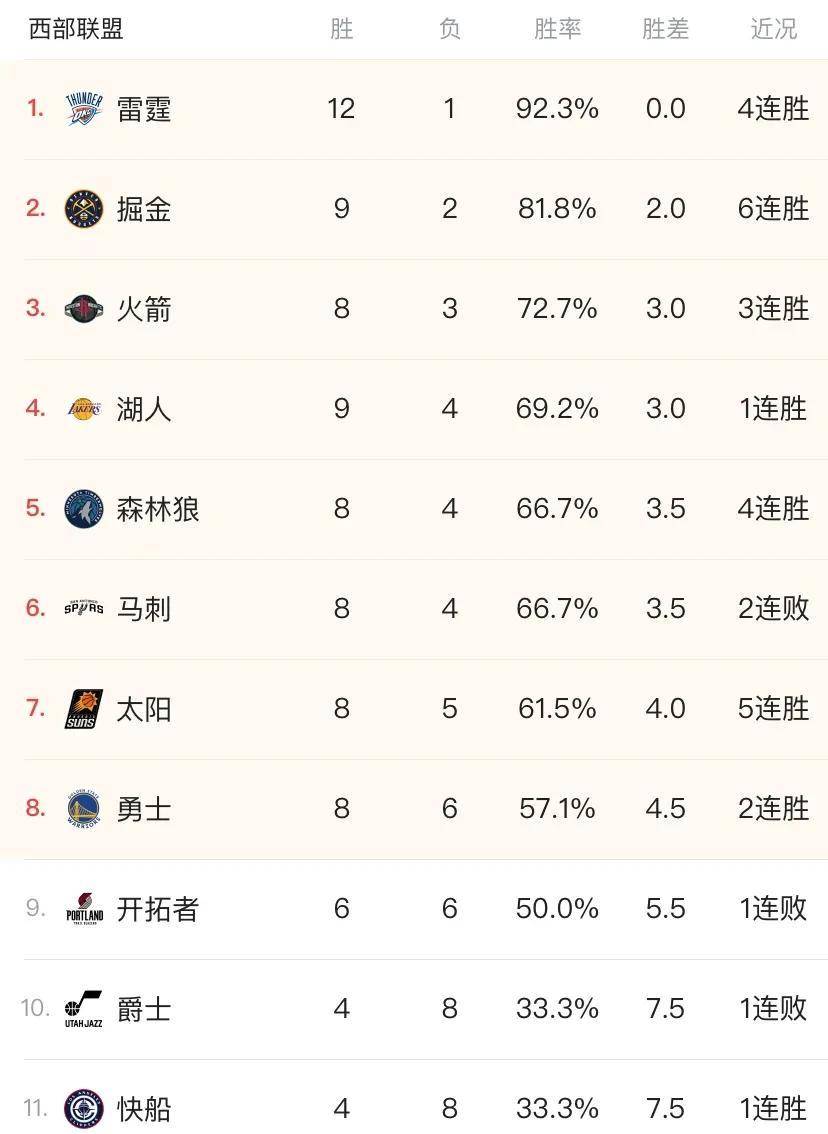The height and width of the screenshot is (1134, 828).
Task: Open the 雷霆 team row
Action: point(144,109)
